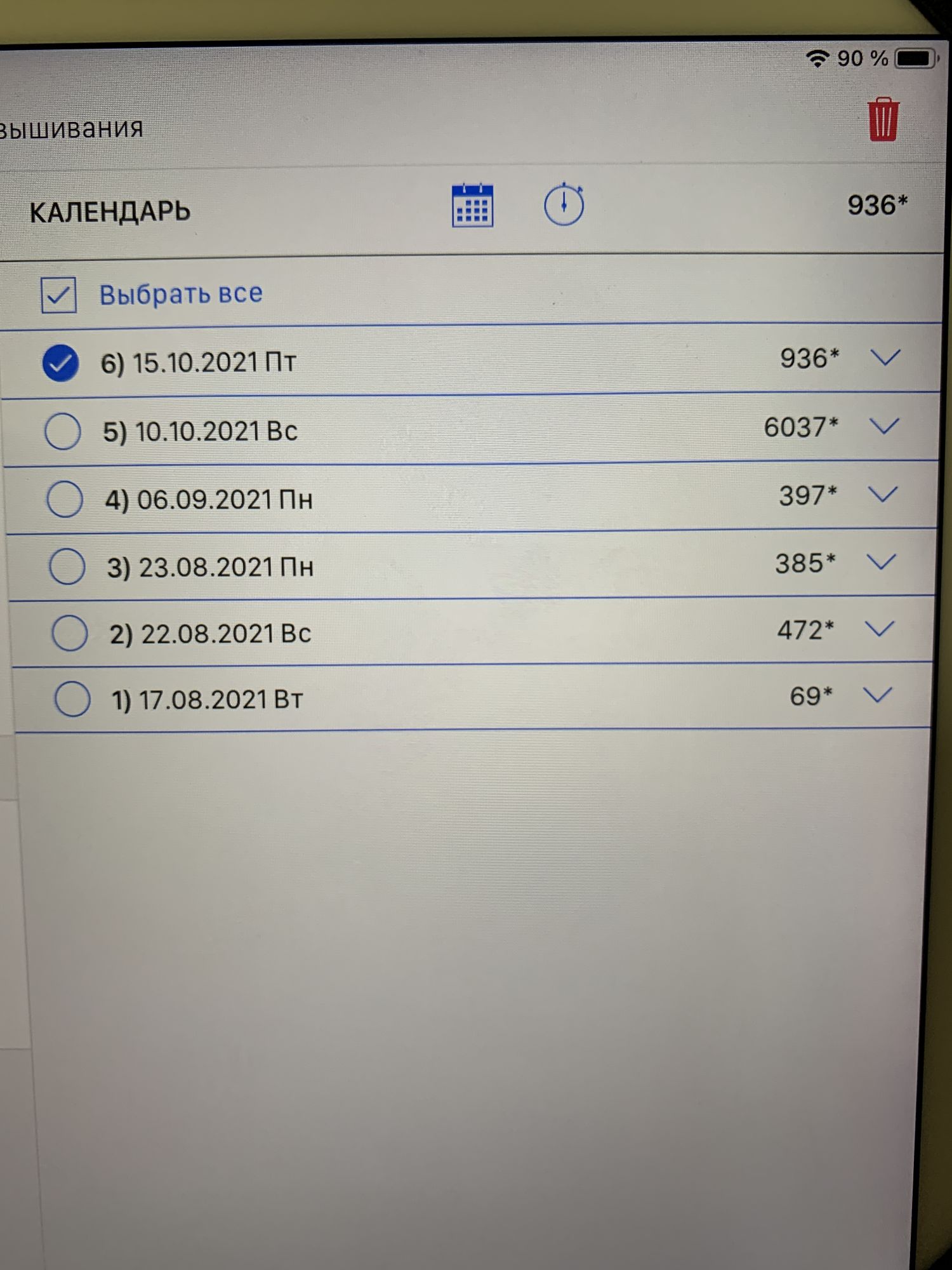Deselect the 15.10.2021 Пт entry
The width and height of the screenshot is (952, 1270).
click(x=61, y=363)
